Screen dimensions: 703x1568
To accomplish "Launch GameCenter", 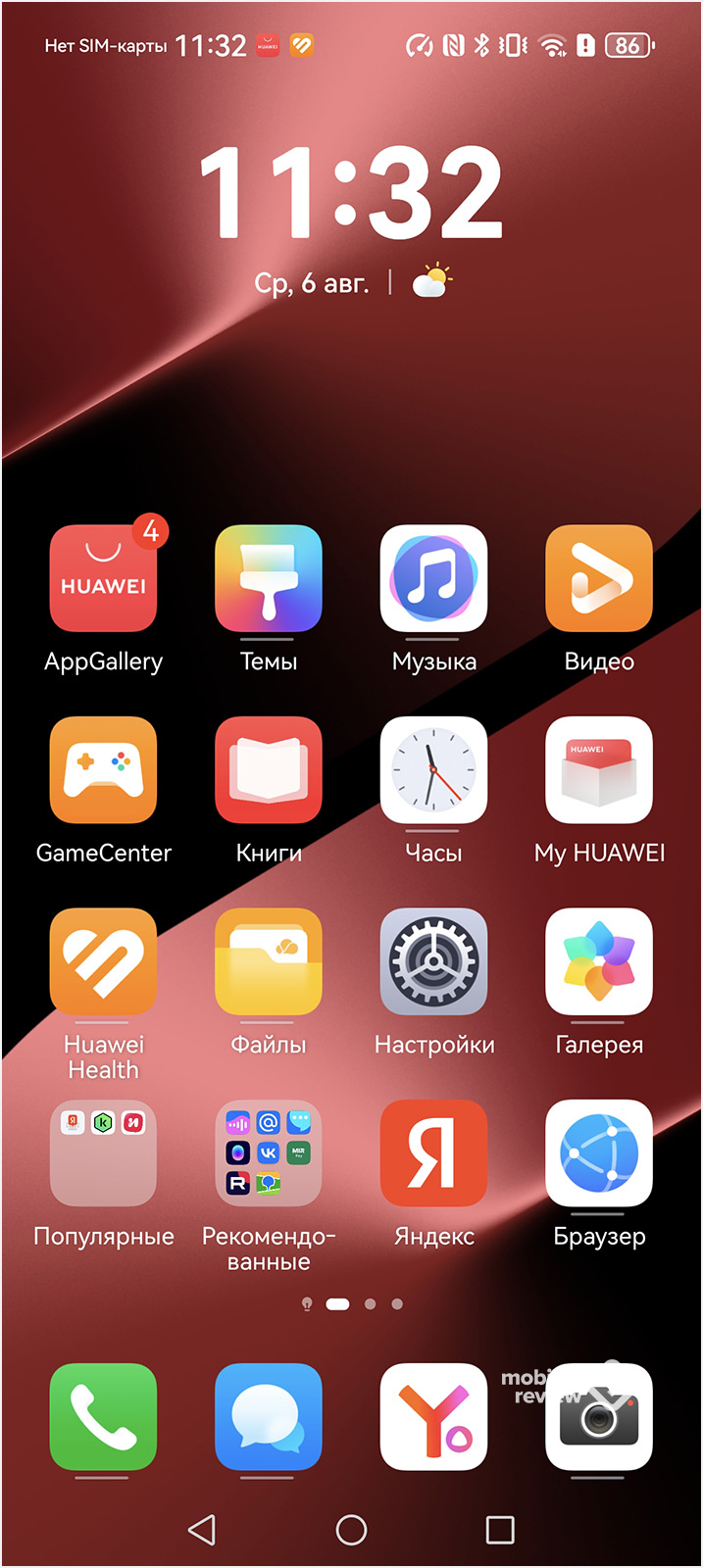I will tap(103, 770).
